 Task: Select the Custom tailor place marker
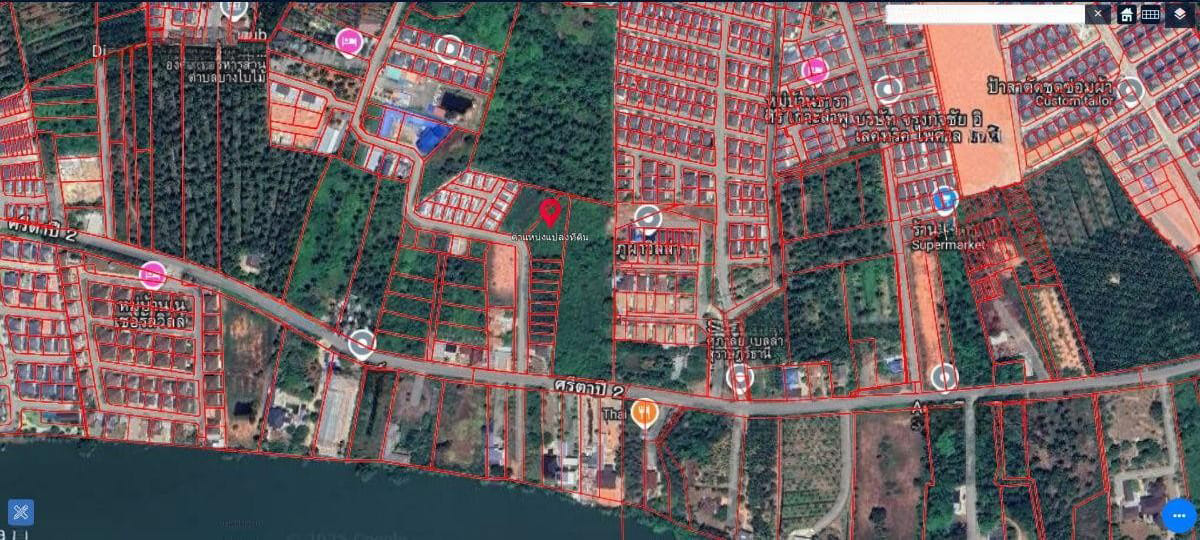pyautogui.click(x=1131, y=91)
